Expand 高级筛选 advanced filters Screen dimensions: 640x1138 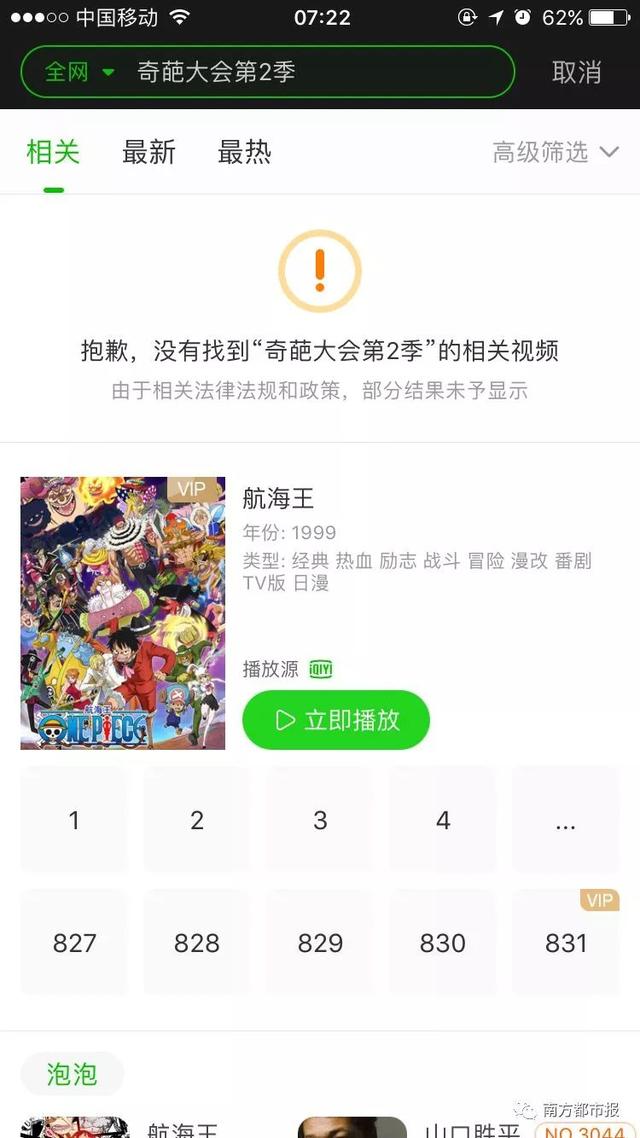tap(555, 152)
